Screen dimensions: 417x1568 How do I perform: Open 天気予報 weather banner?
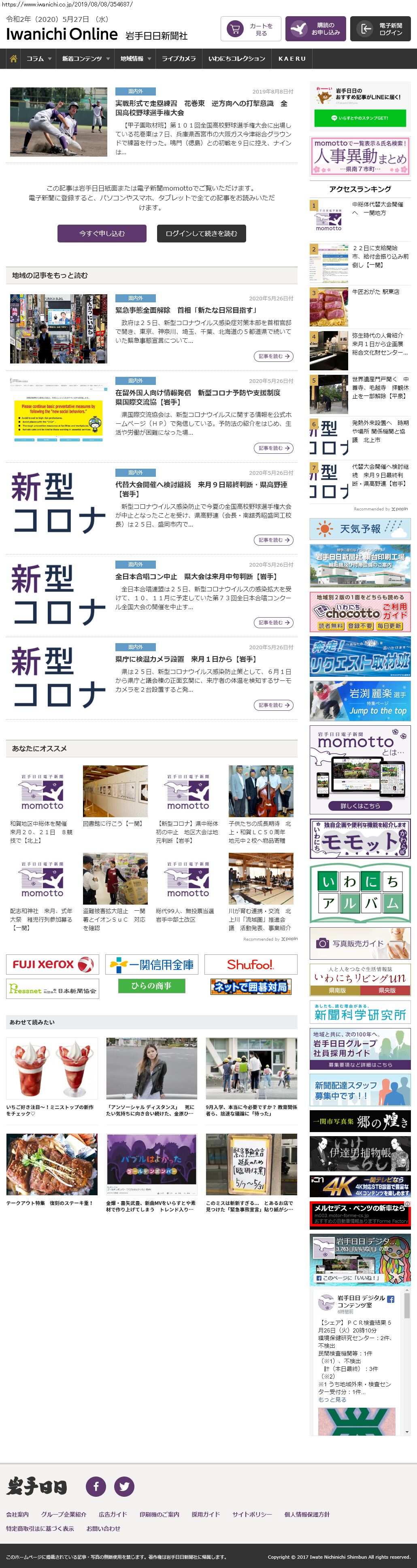(x=359, y=528)
